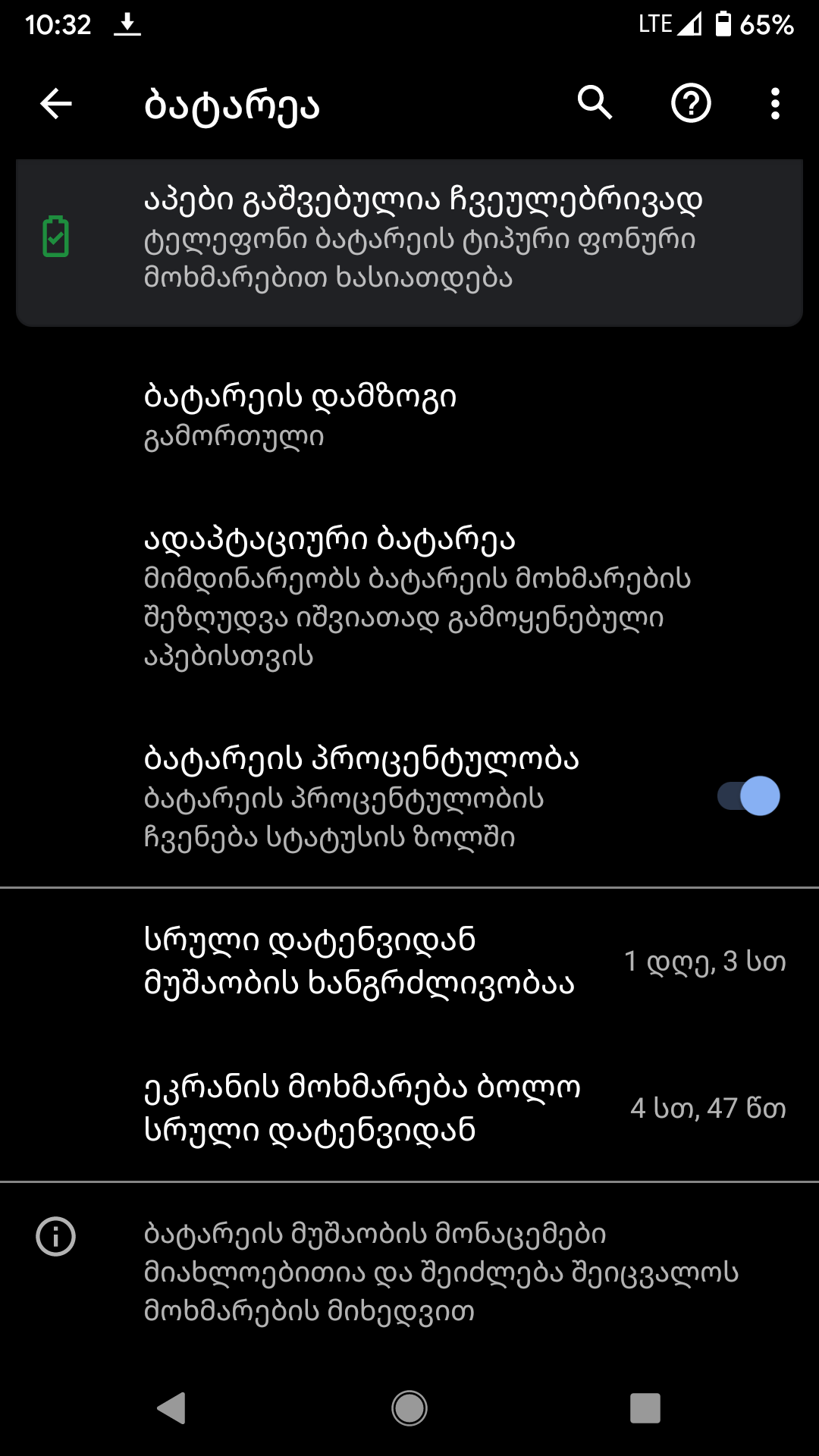
Task: Toggle ბატარეის პროცენტულობა switch off
Action: (x=748, y=796)
